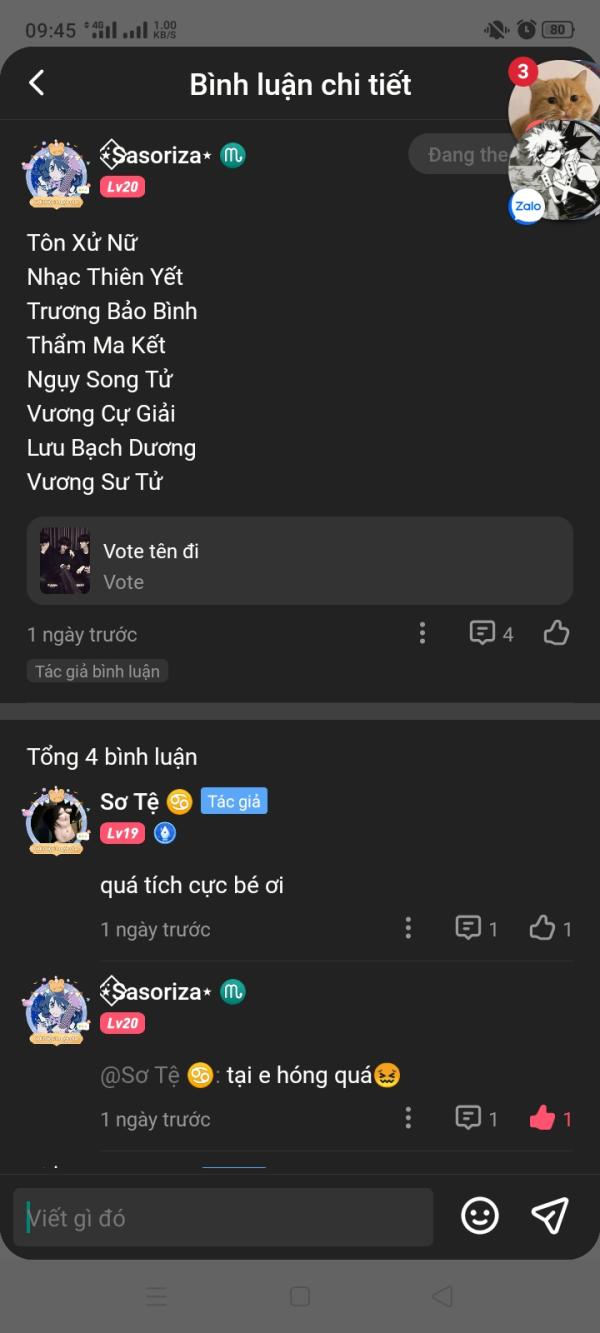The height and width of the screenshot is (1333, 600).
Task: Like Sasoriza's main comment
Action: [556, 633]
